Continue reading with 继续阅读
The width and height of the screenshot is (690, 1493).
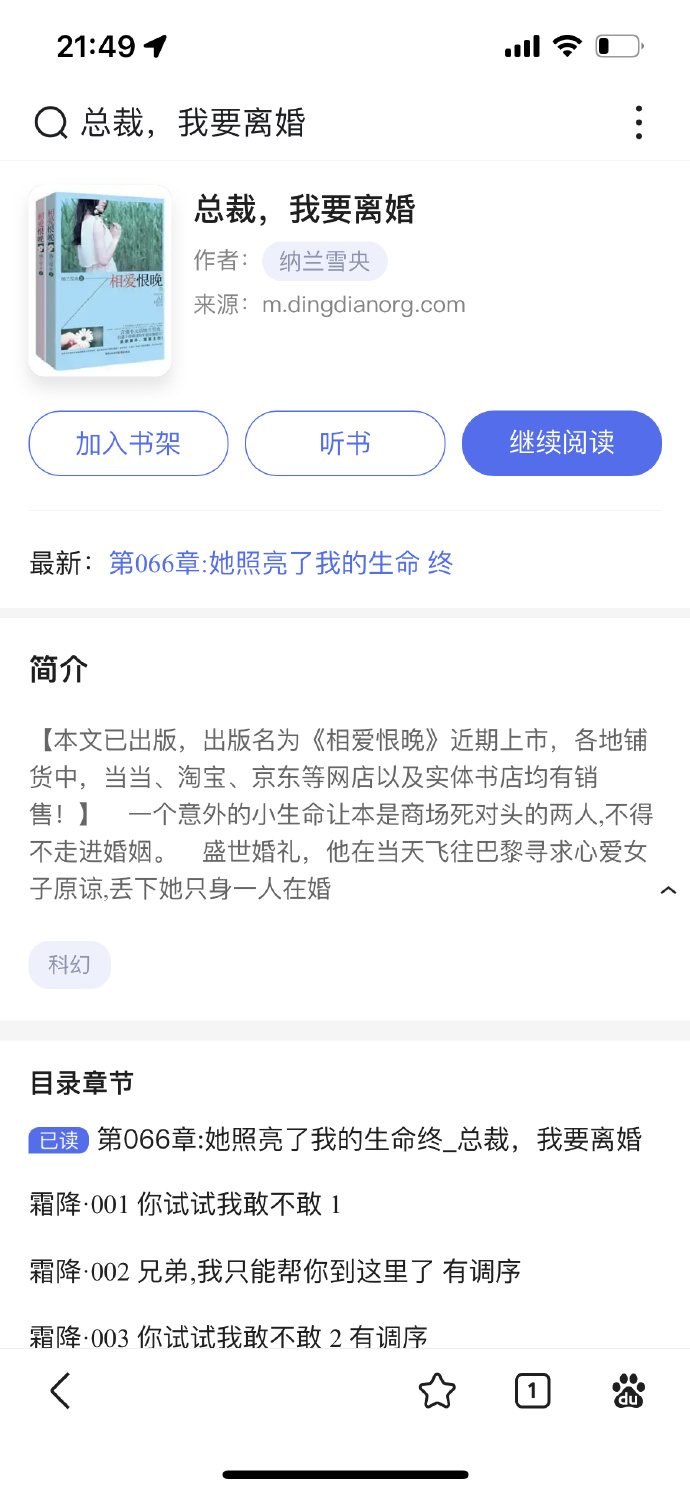[x=561, y=443]
